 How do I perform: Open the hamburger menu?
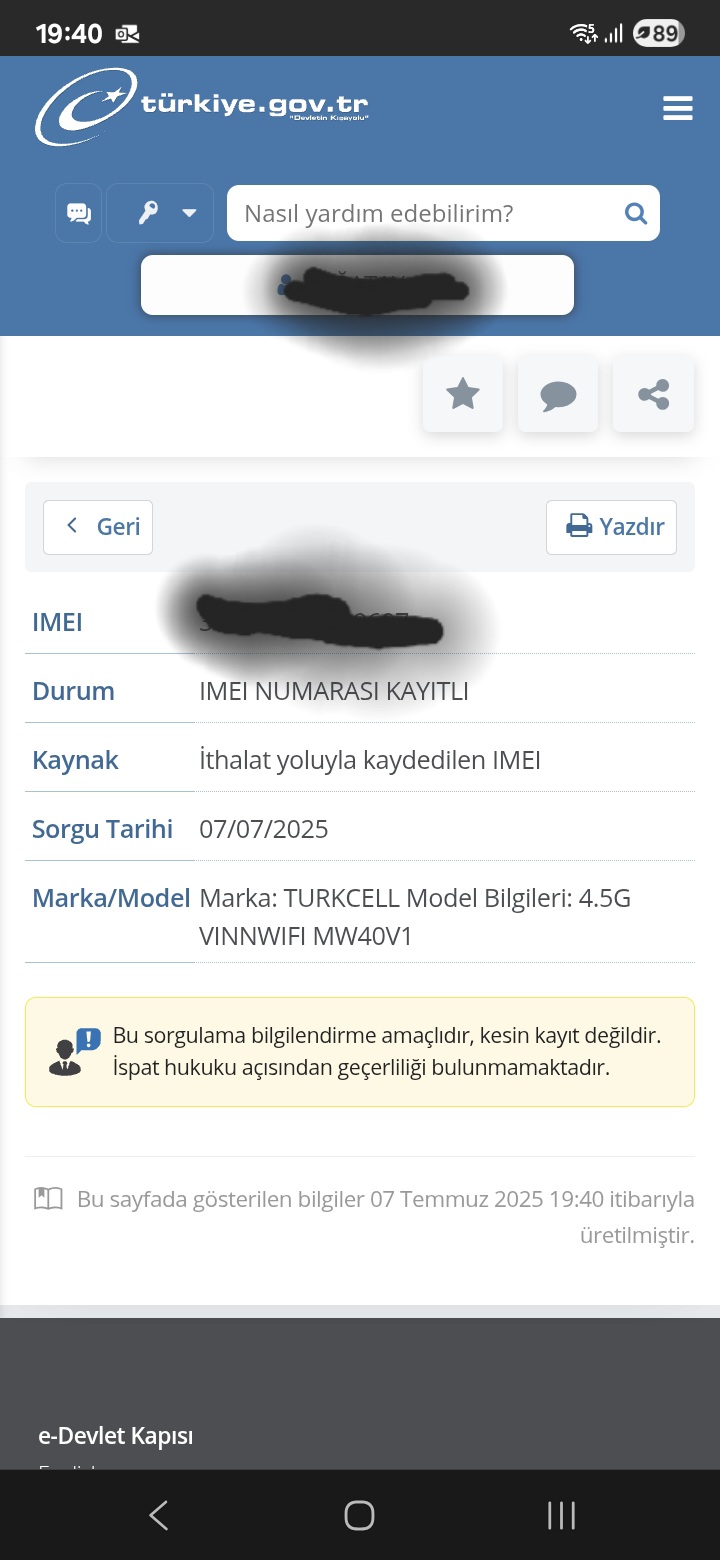pyautogui.click(x=678, y=109)
